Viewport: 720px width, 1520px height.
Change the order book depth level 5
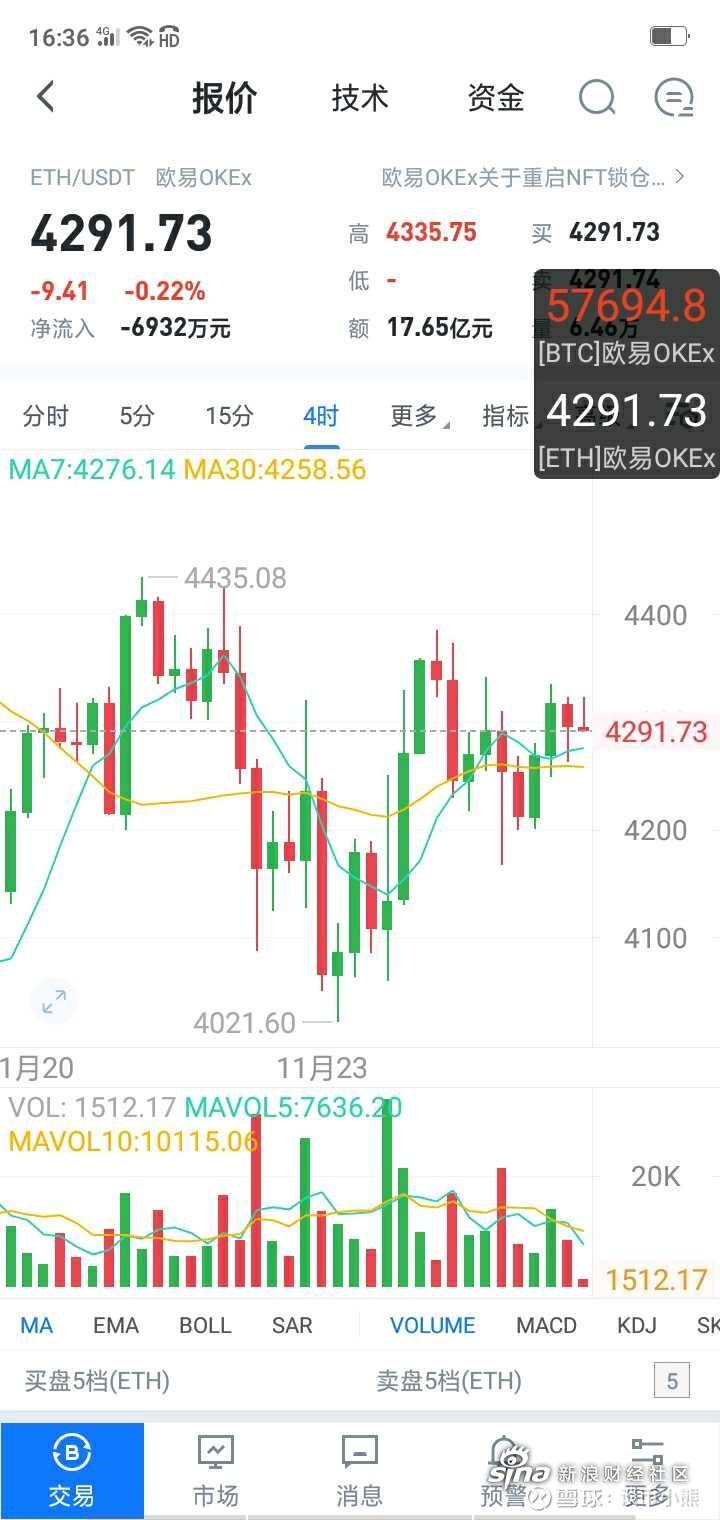click(672, 1381)
